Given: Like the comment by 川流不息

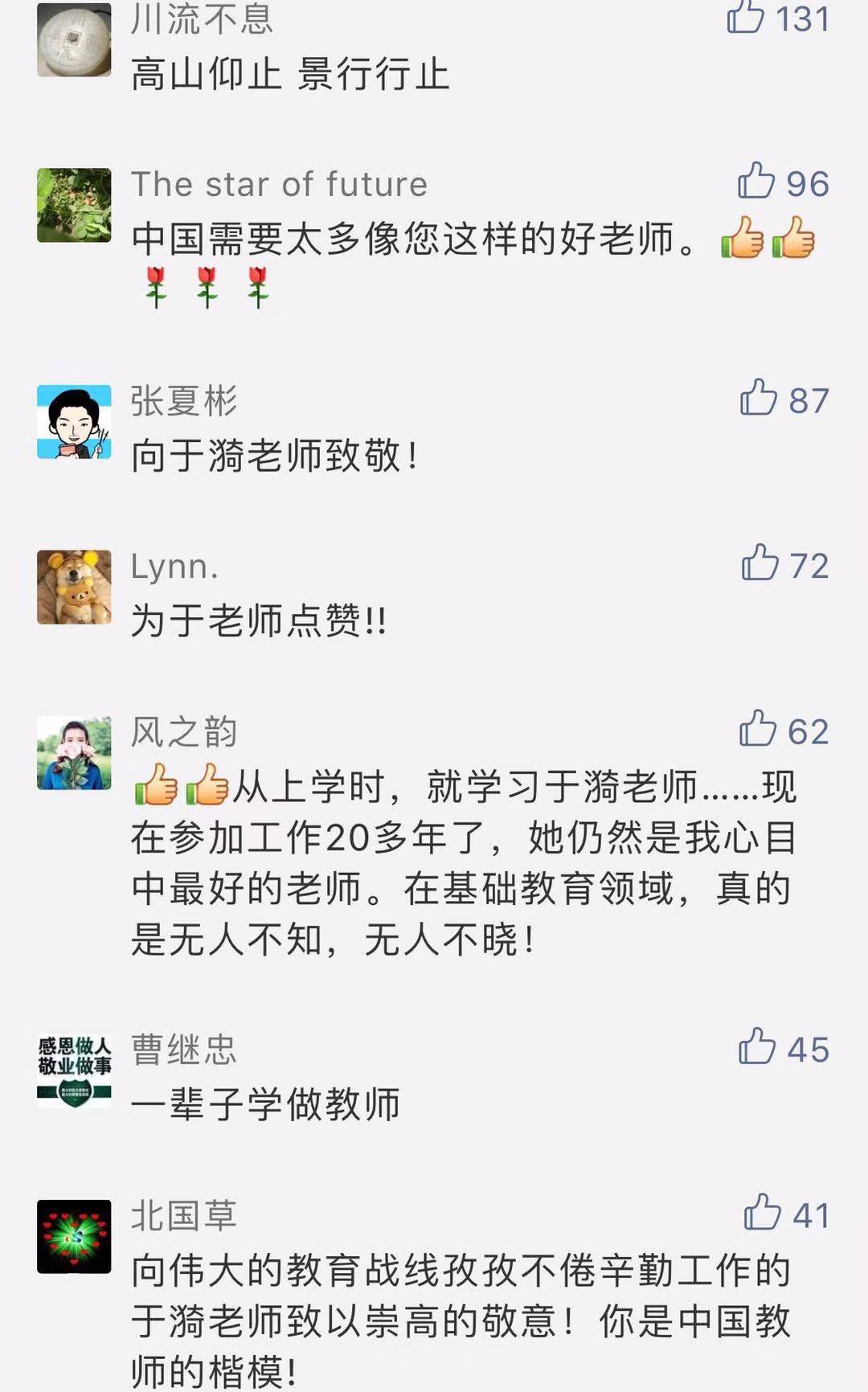Looking at the screenshot, I should pos(745,16).
